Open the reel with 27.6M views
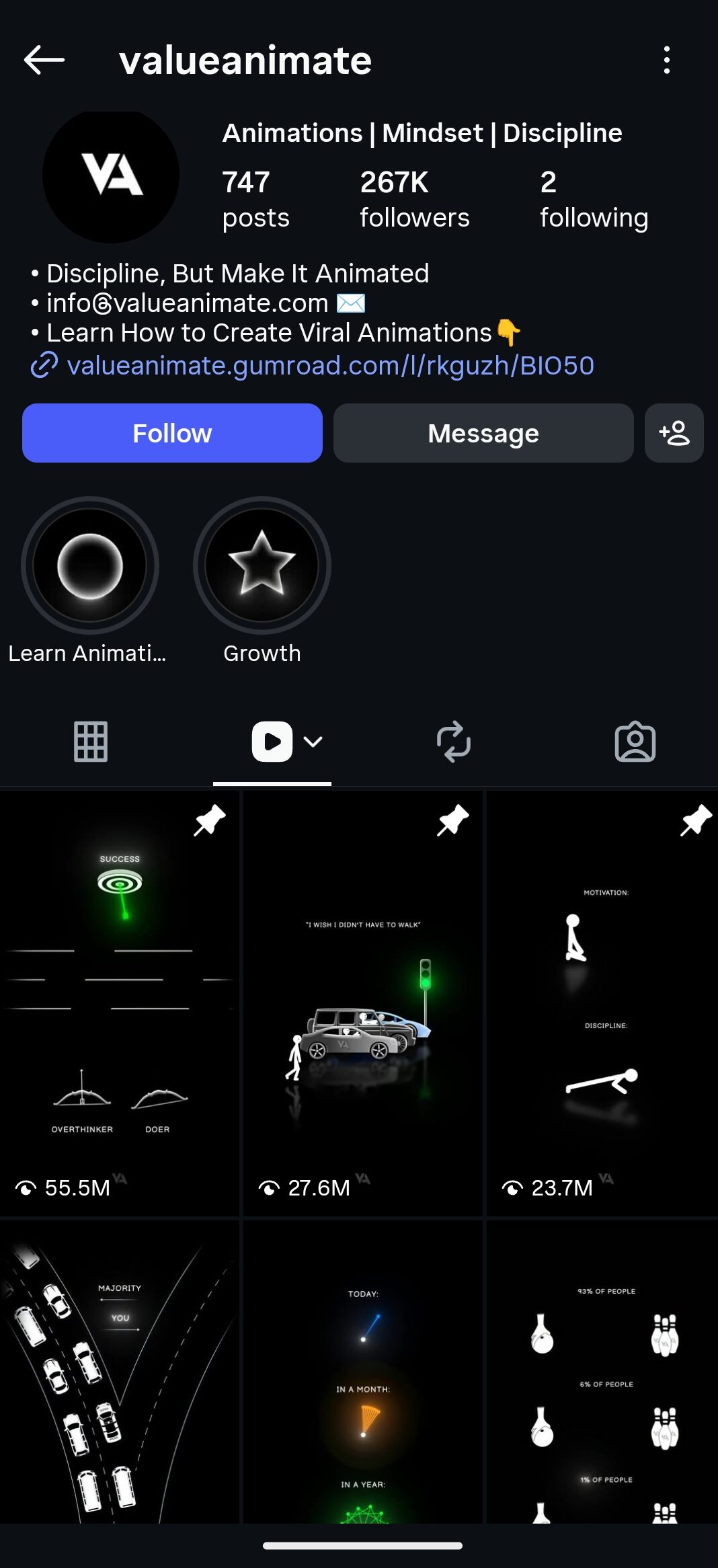Viewport: 718px width, 1568px height. click(363, 1002)
